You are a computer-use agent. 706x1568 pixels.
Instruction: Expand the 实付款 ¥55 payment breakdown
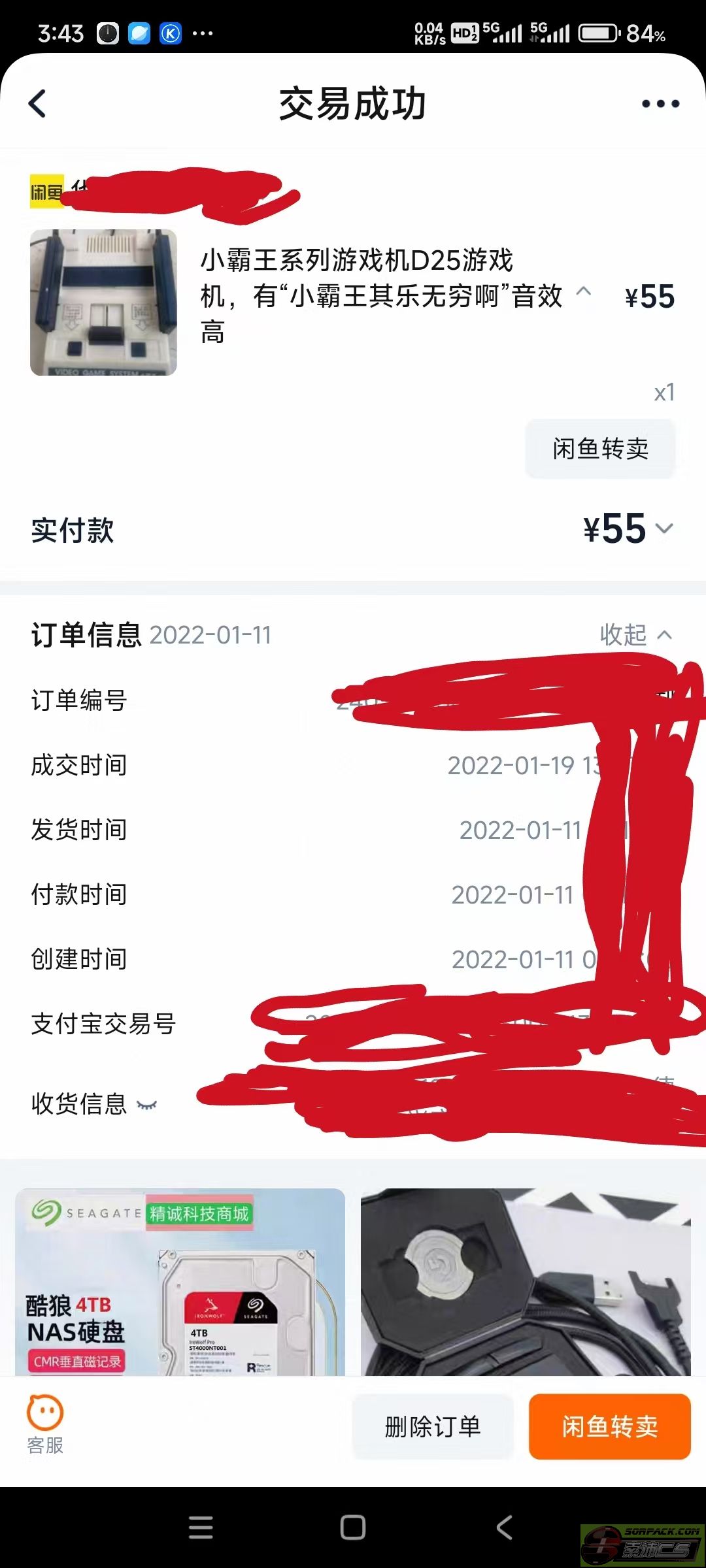click(664, 529)
